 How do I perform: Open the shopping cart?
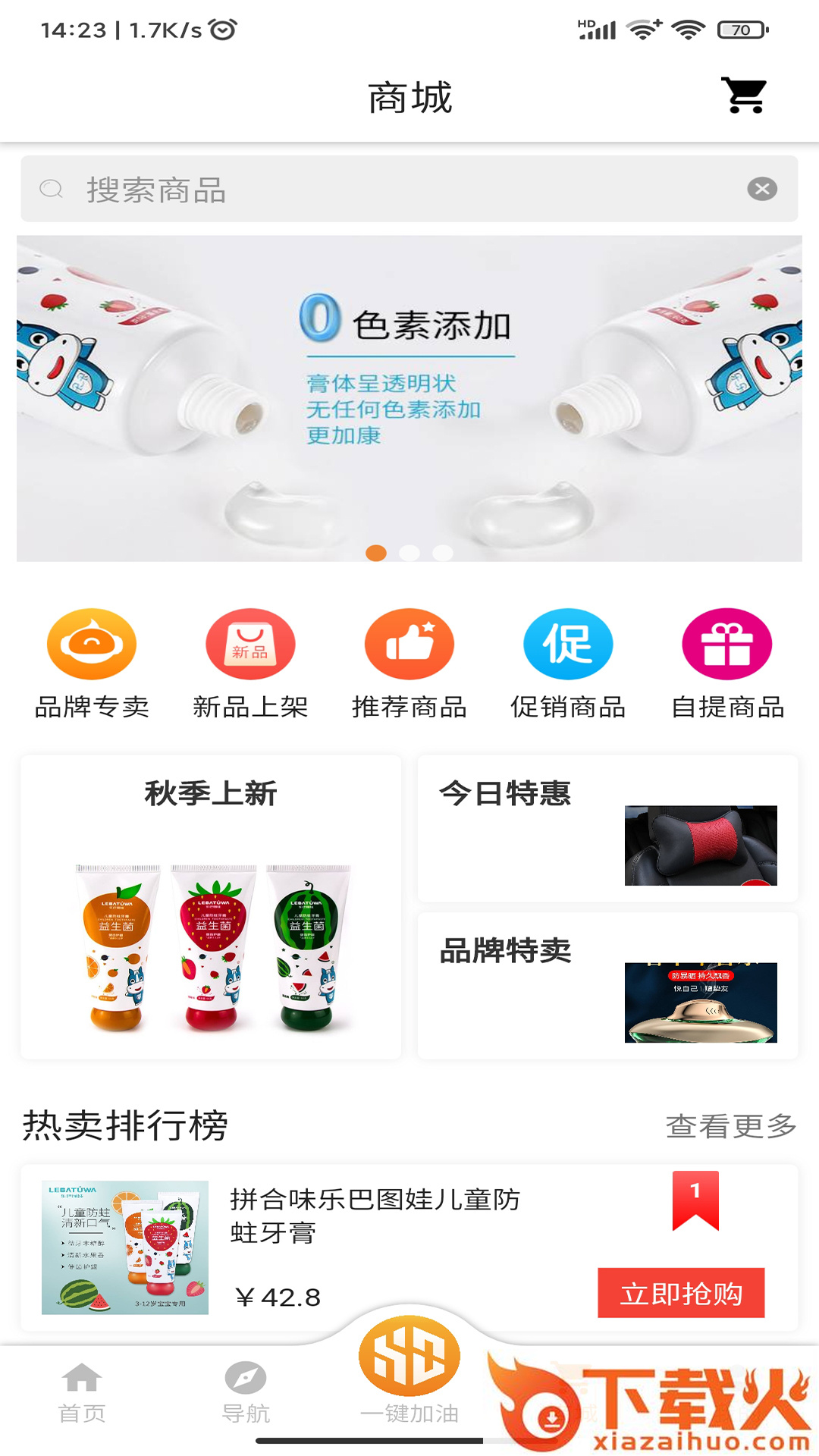[744, 96]
